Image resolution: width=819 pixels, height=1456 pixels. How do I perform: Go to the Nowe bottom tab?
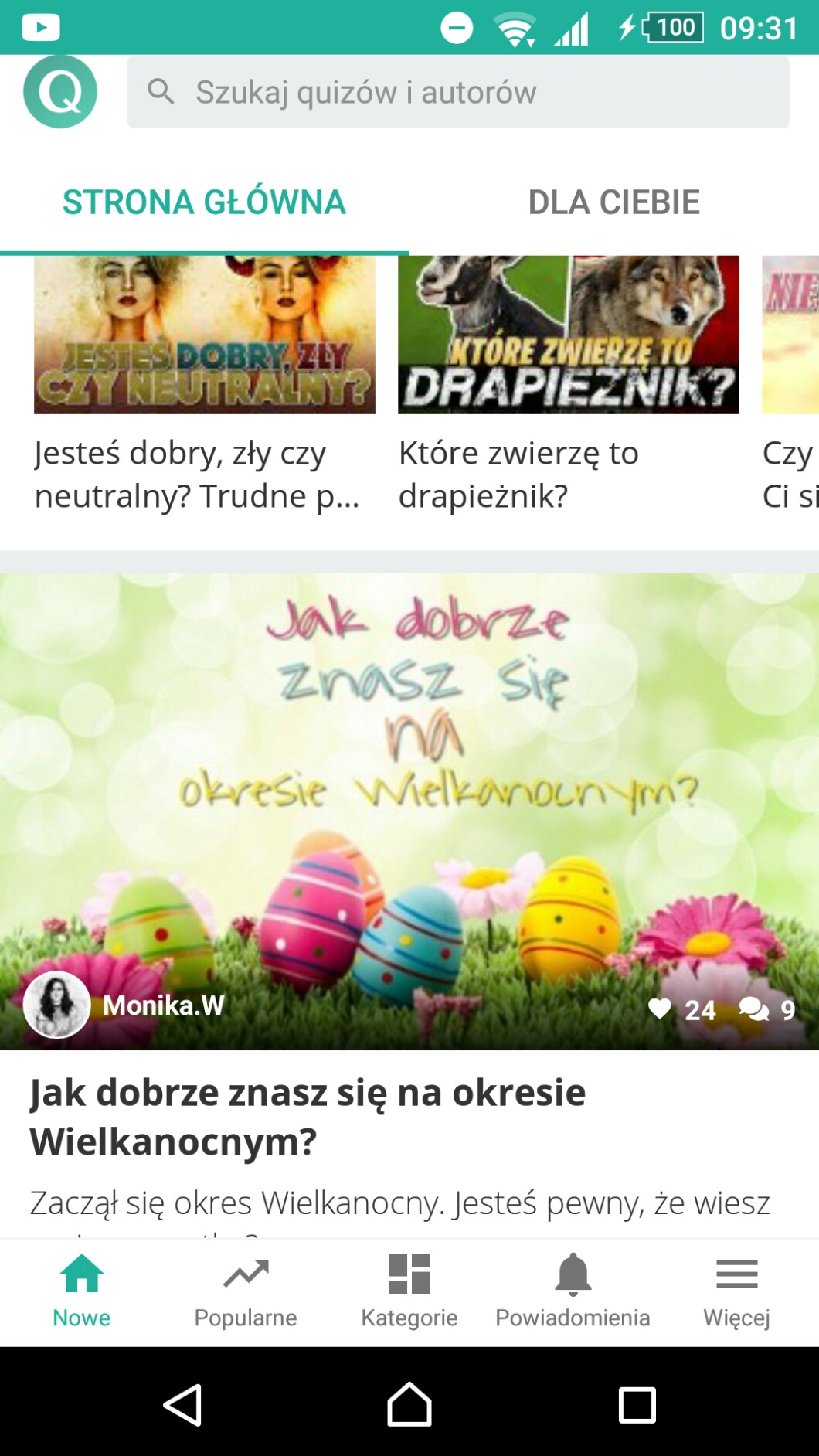click(82, 1291)
